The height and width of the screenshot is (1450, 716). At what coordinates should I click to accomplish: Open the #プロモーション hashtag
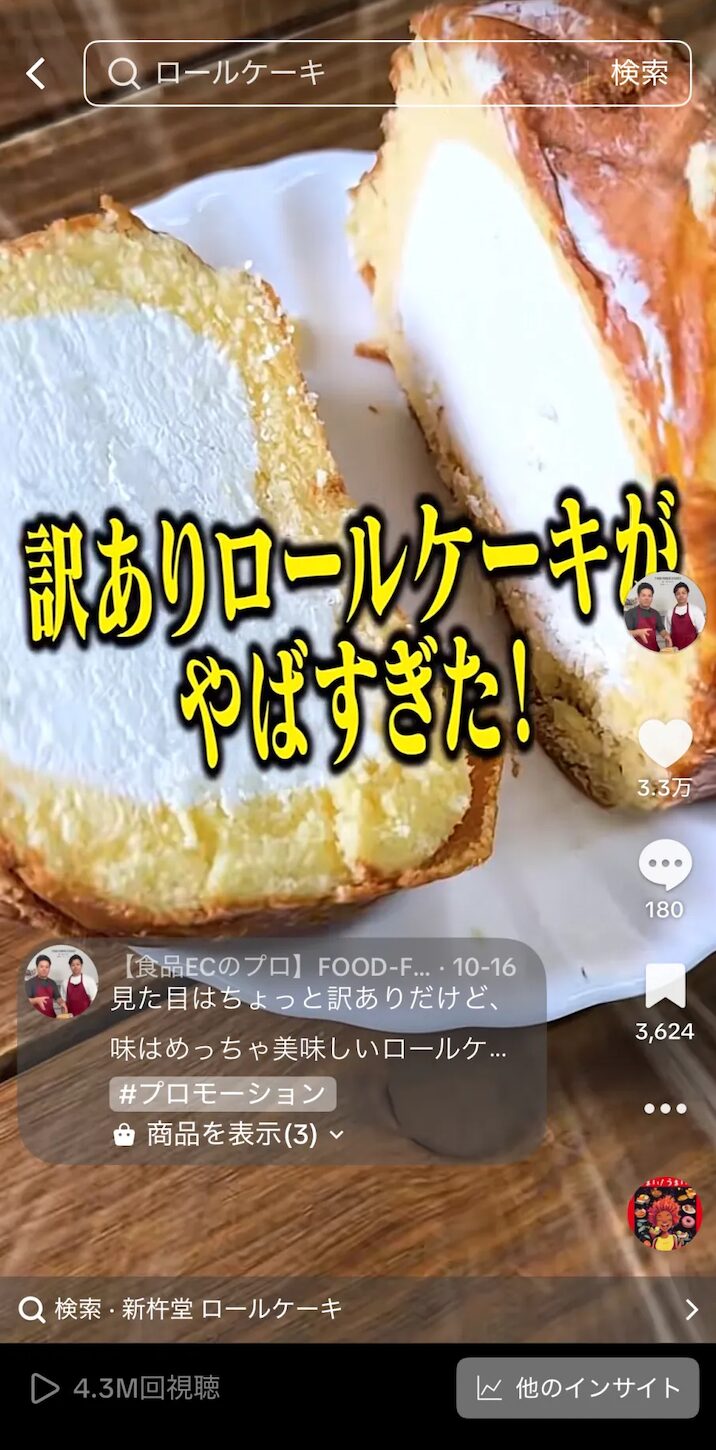[x=223, y=1093]
